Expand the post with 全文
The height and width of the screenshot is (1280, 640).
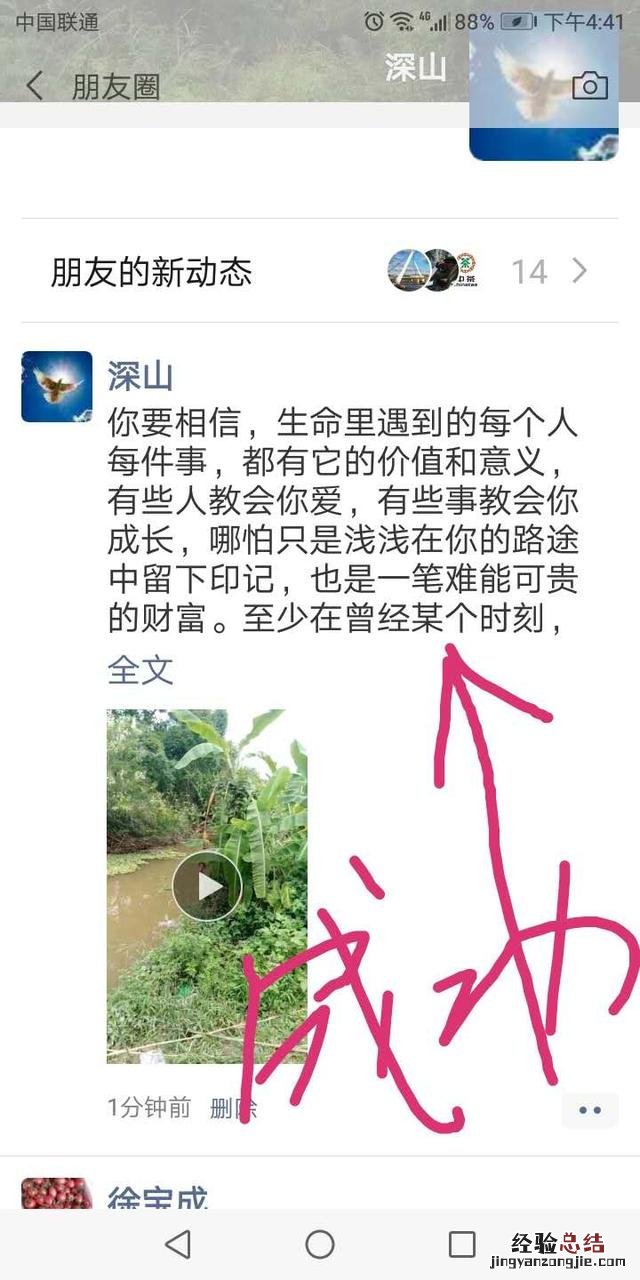pyautogui.click(x=141, y=670)
